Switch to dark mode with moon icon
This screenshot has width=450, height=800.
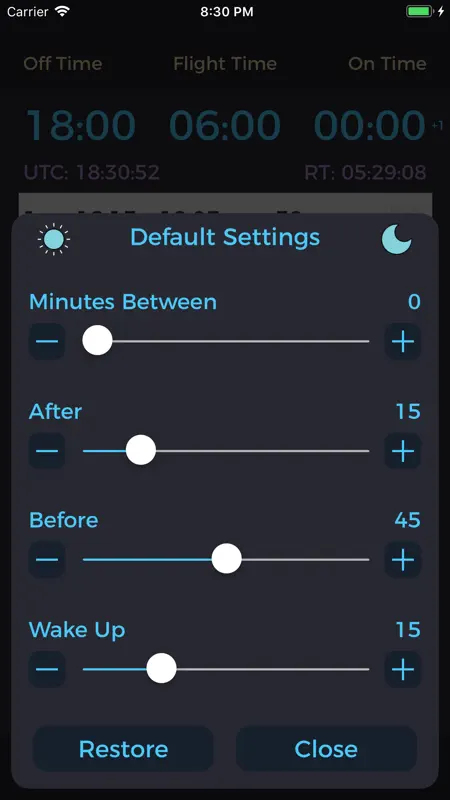click(396, 239)
